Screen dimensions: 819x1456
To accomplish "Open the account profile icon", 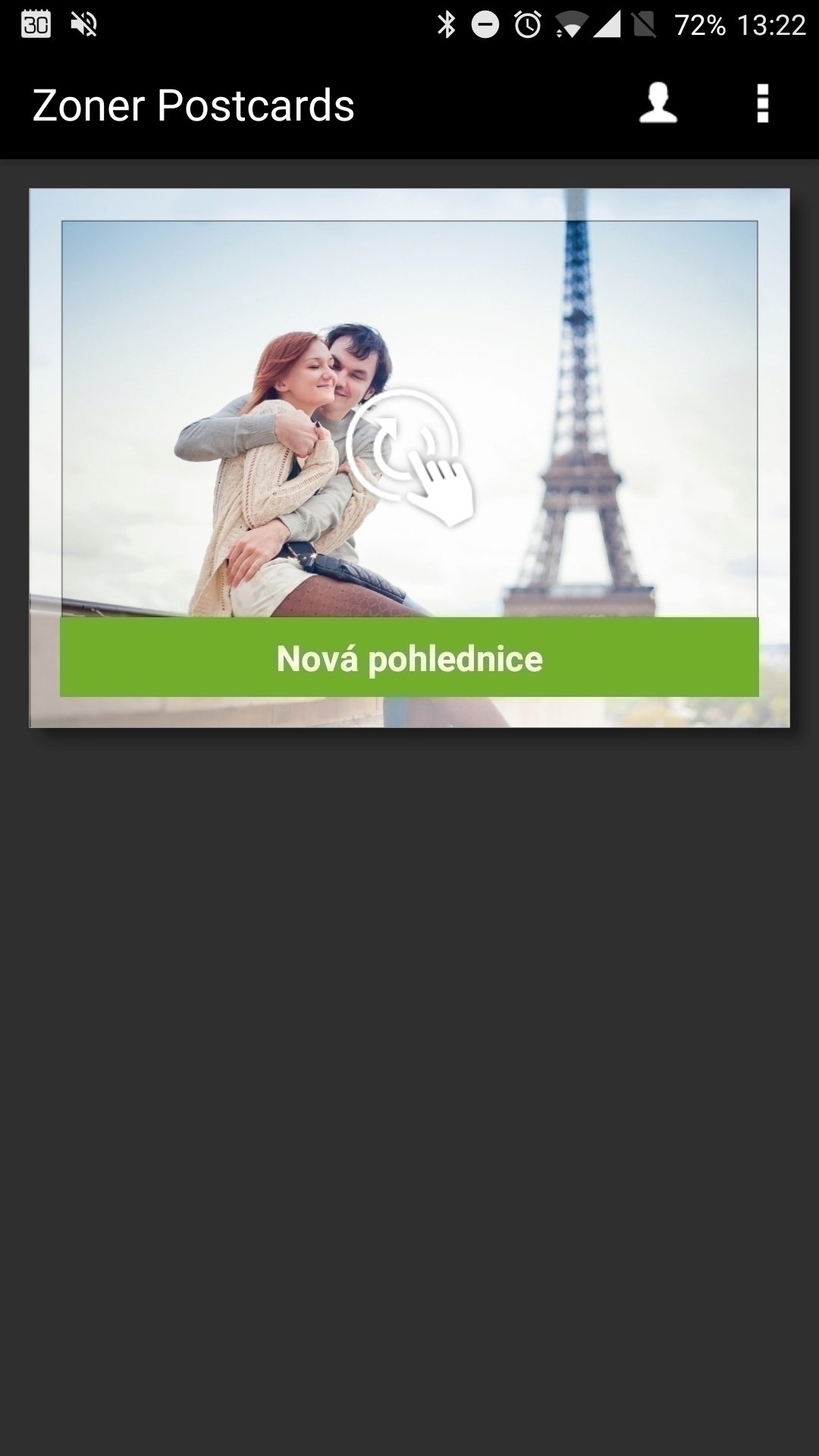I will point(657,103).
